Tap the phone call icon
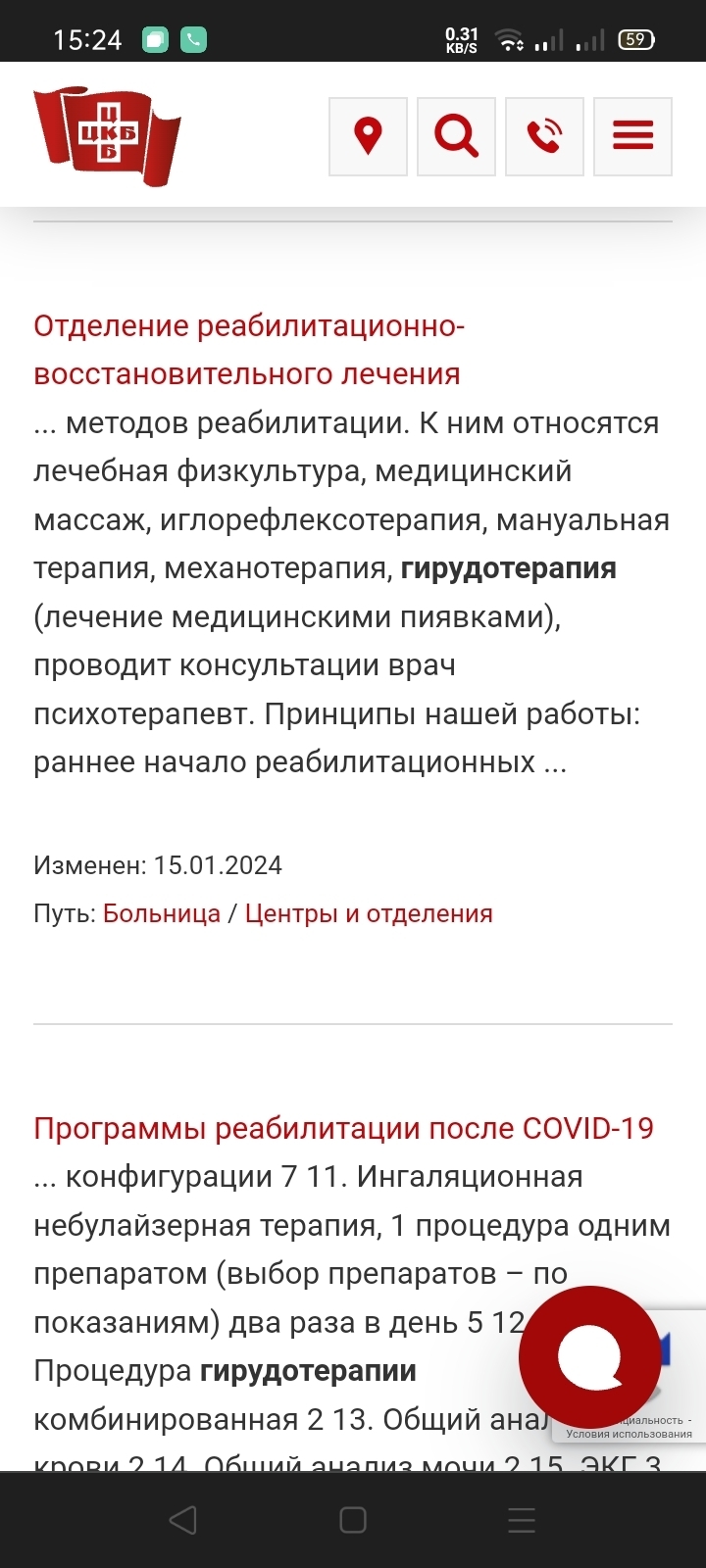This screenshot has height=1568, width=706. click(x=544, y=136)
